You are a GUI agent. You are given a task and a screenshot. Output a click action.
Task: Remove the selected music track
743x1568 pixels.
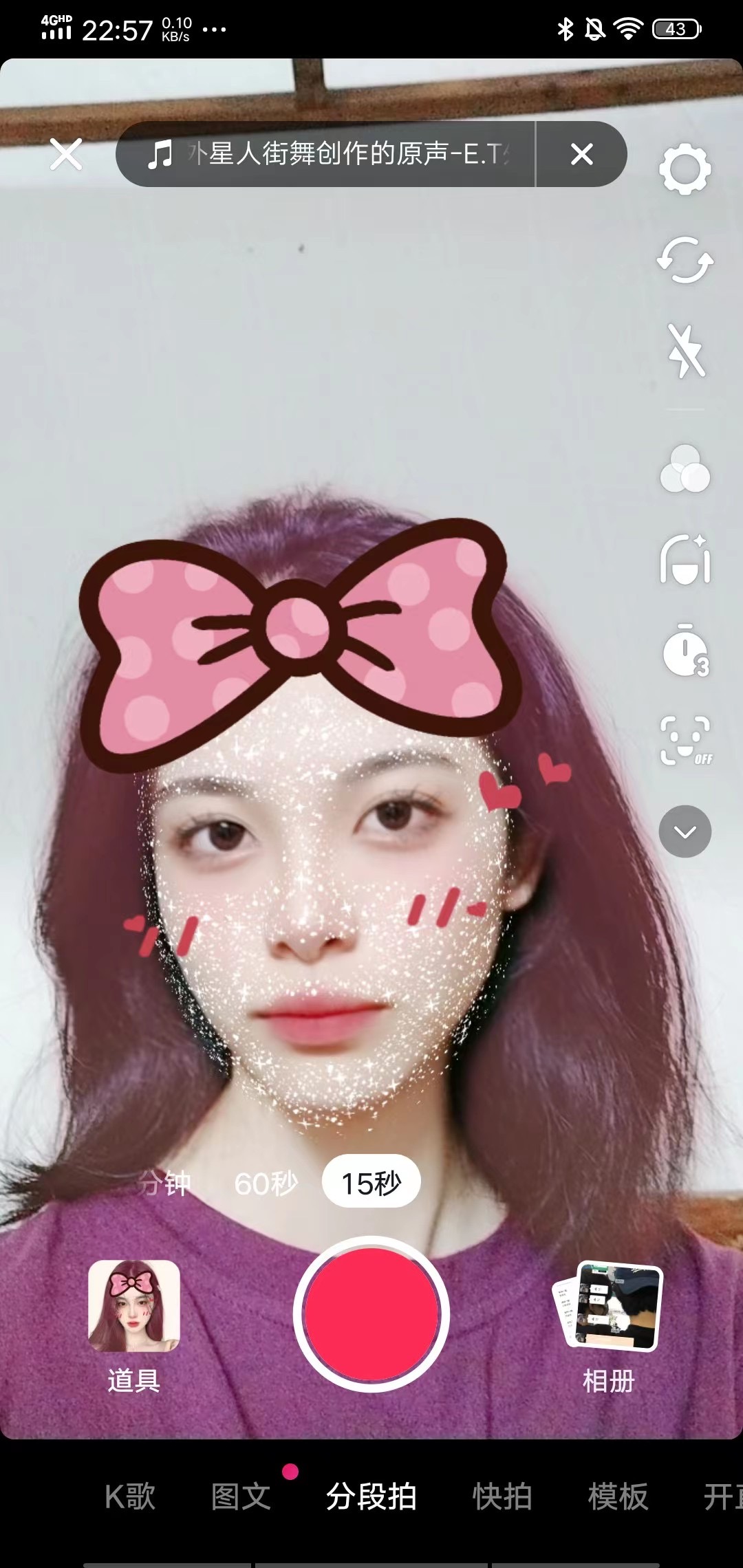tap(582, 154)
